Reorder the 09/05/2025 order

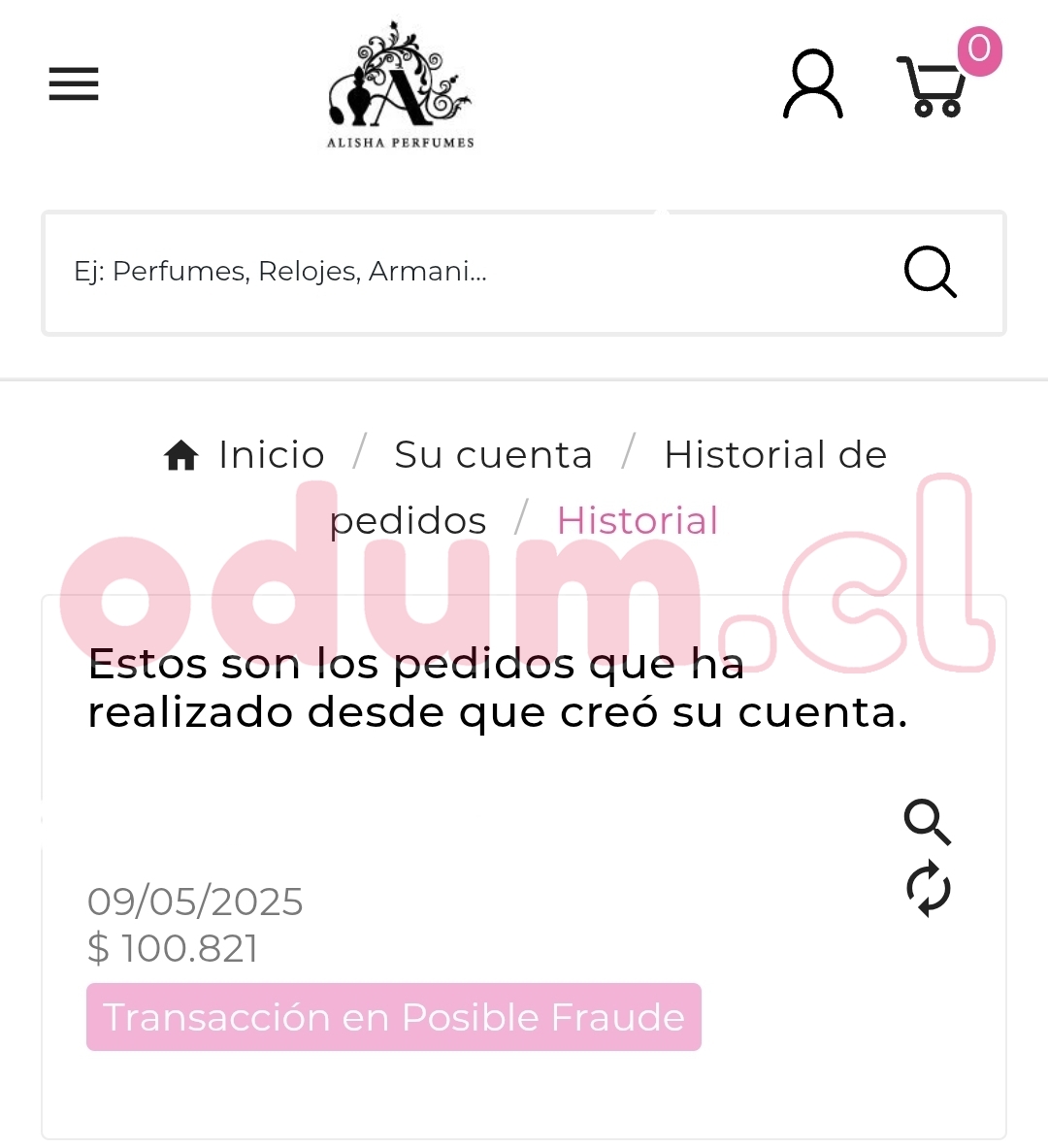click(x=928, y=888)
